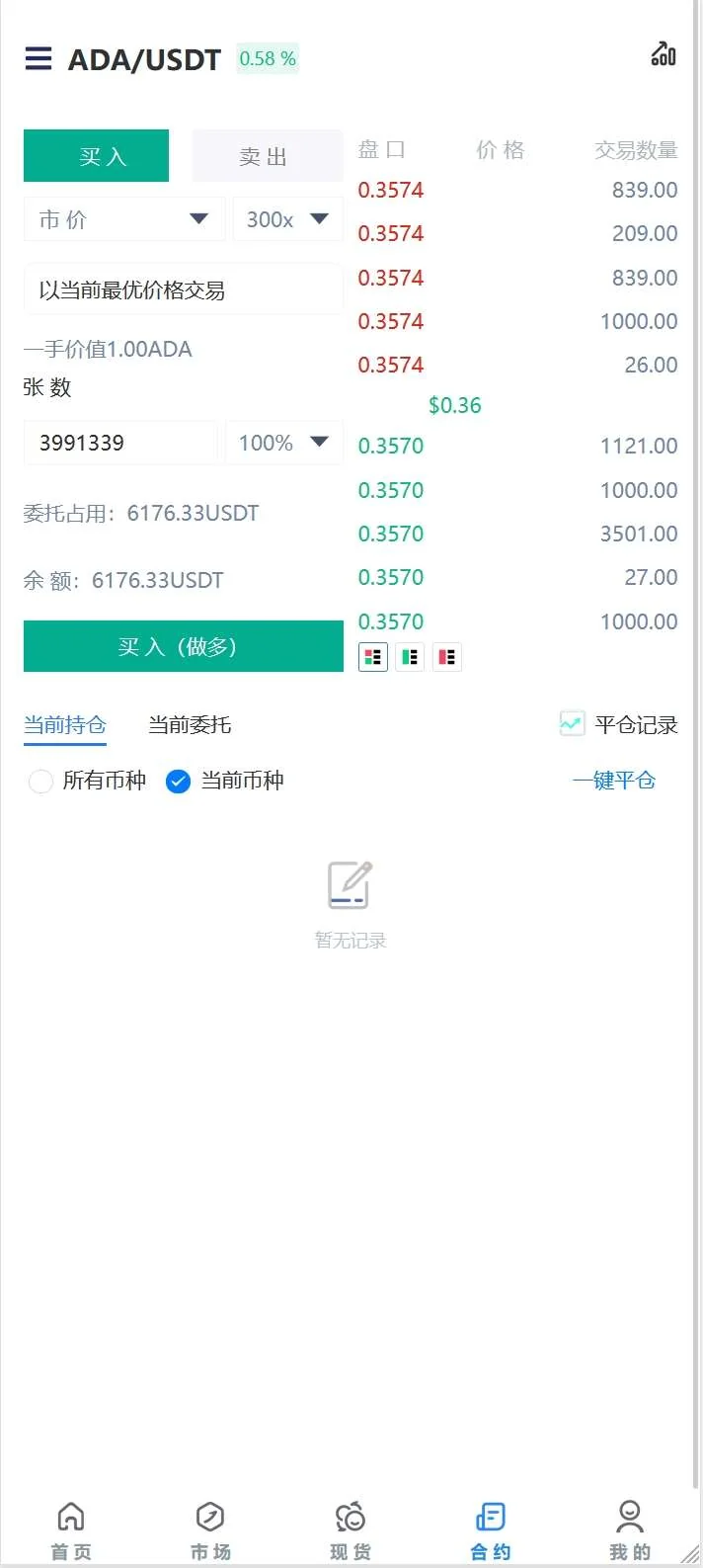703x1568 pixels.
Task: Open the 现货 spot trading tab
Action: pyautogui.click(x=351, y=1529)
